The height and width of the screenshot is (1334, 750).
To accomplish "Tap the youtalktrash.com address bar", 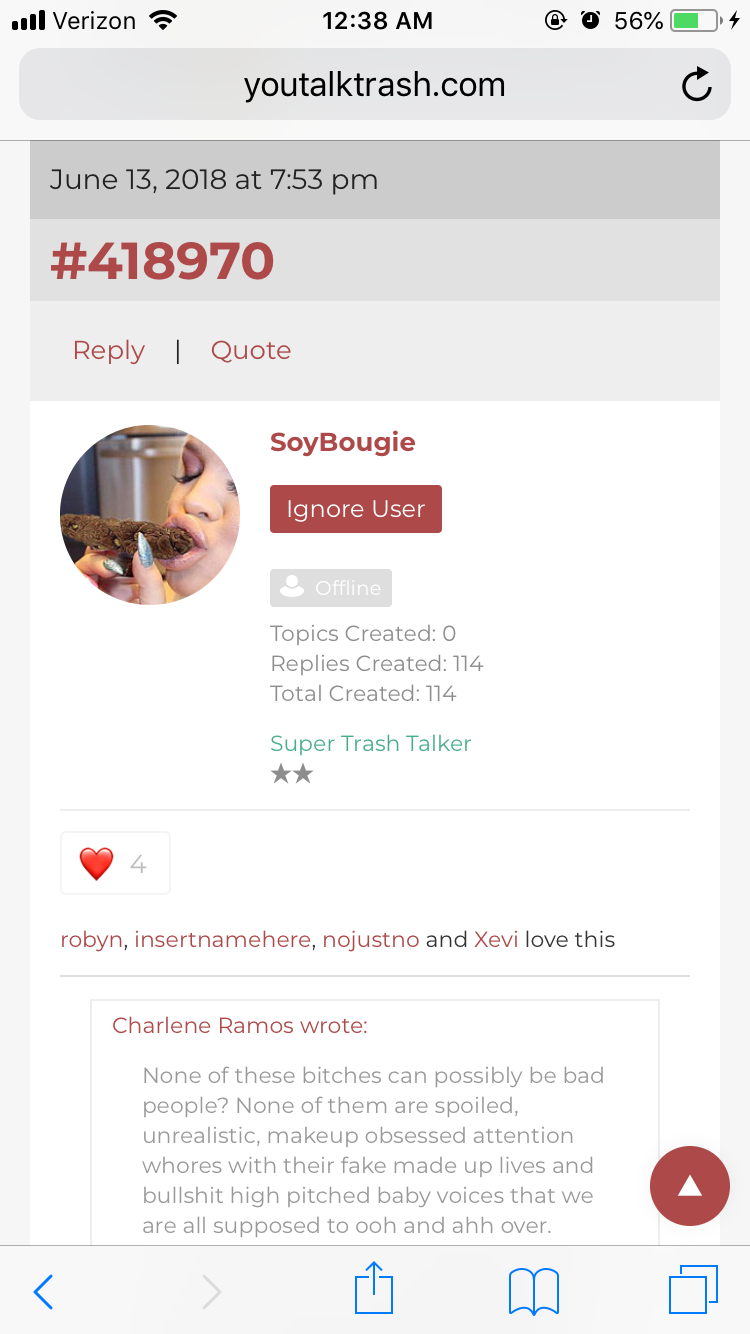I will click(x=375, y=85).
